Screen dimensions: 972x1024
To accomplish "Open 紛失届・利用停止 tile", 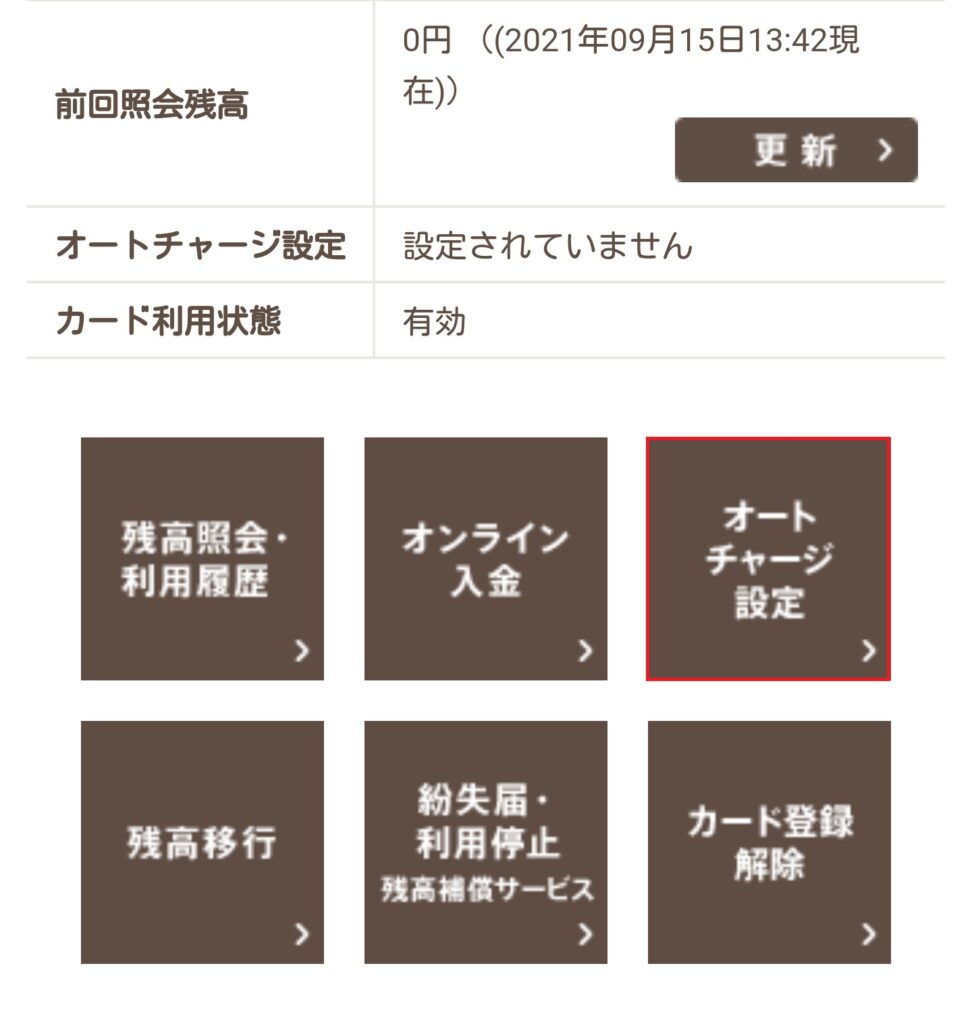I will click(485, 842).
